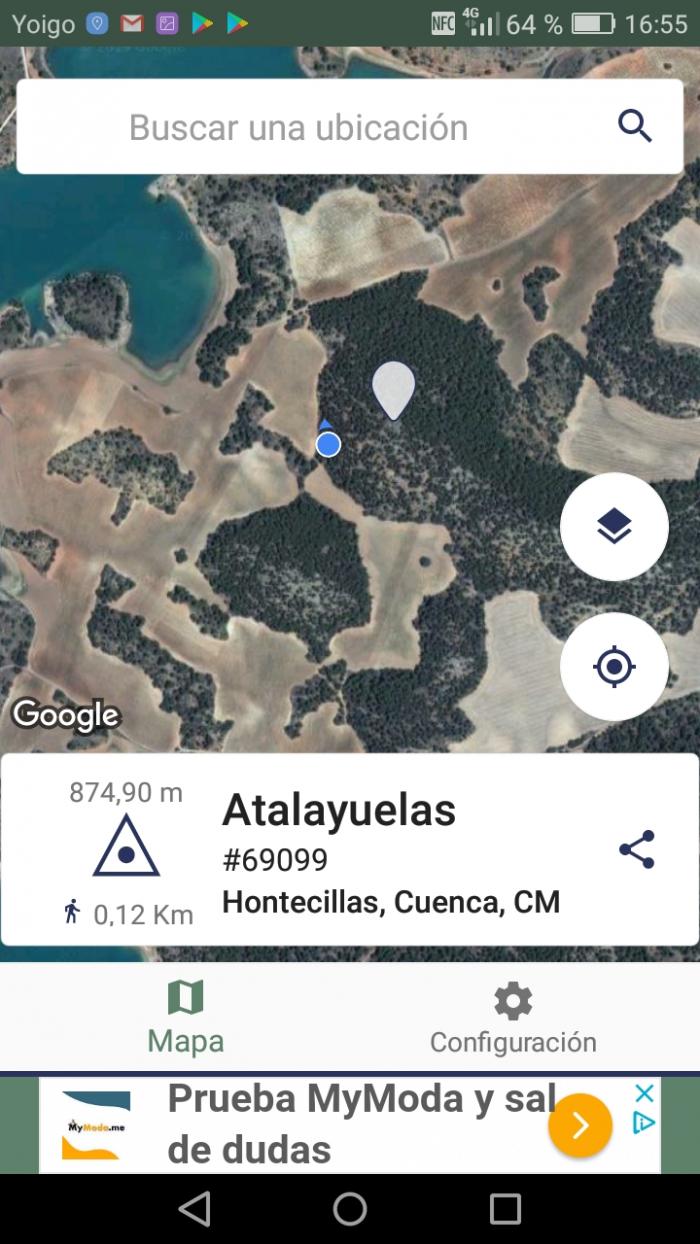Center map on my location
Viewport: 700px width, 1244px height.
coord(614,666)
